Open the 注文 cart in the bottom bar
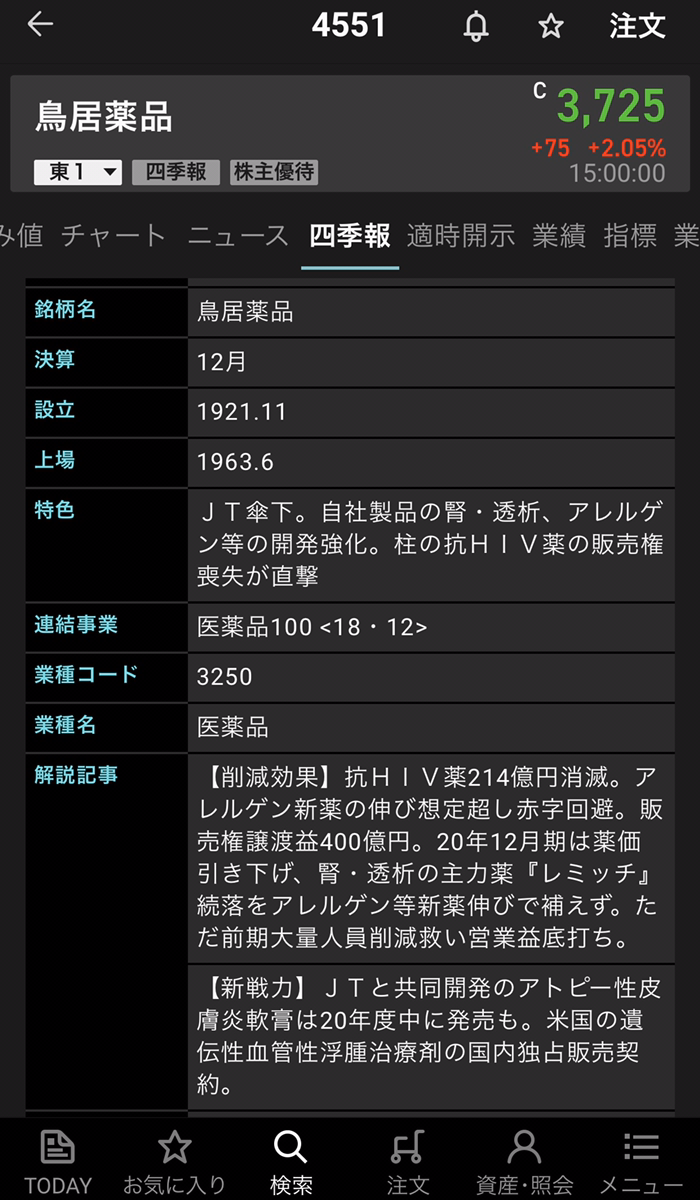 tap(407, 1160)
